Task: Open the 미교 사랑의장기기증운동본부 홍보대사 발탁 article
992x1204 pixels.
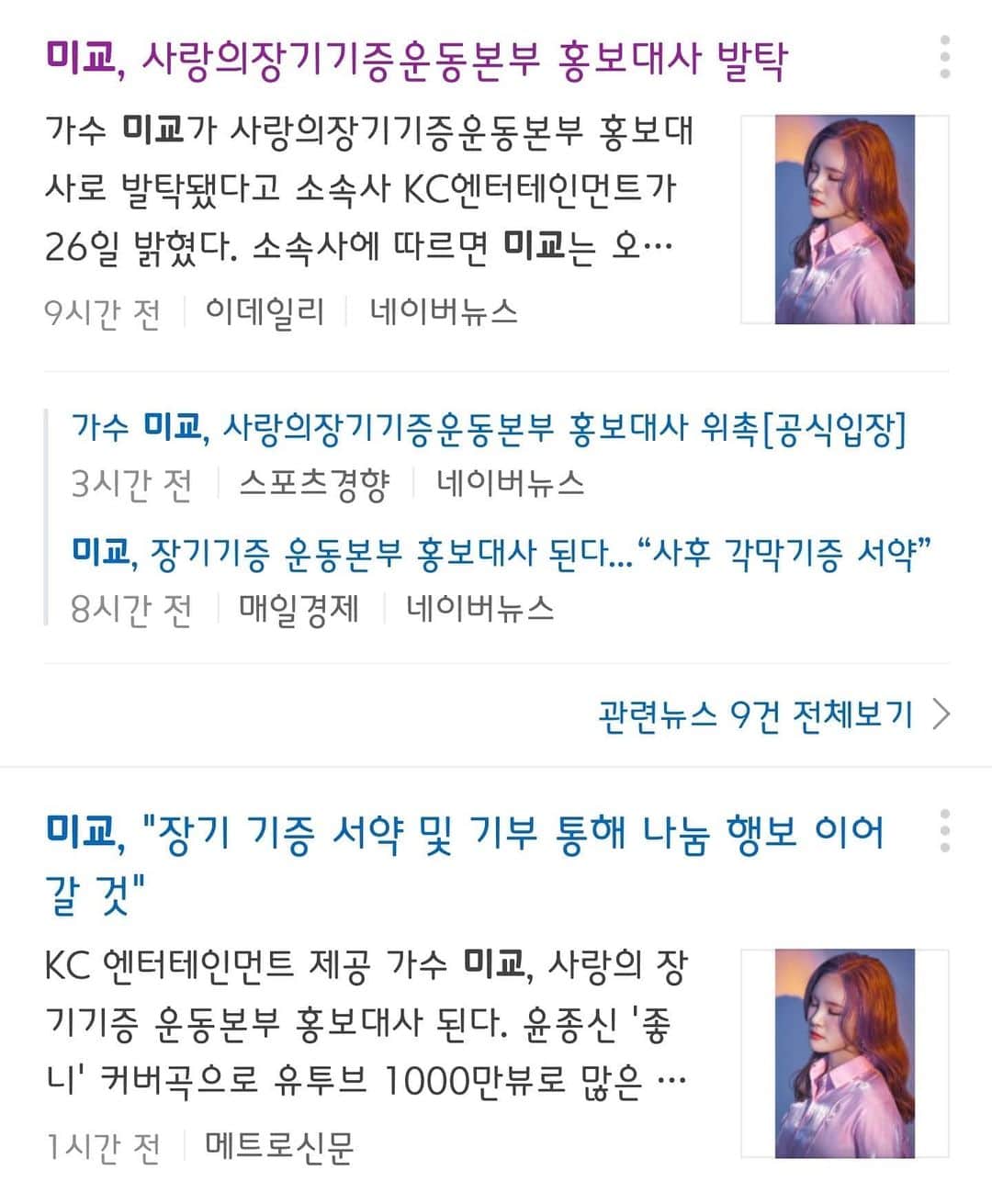Action: click(416, 61)
